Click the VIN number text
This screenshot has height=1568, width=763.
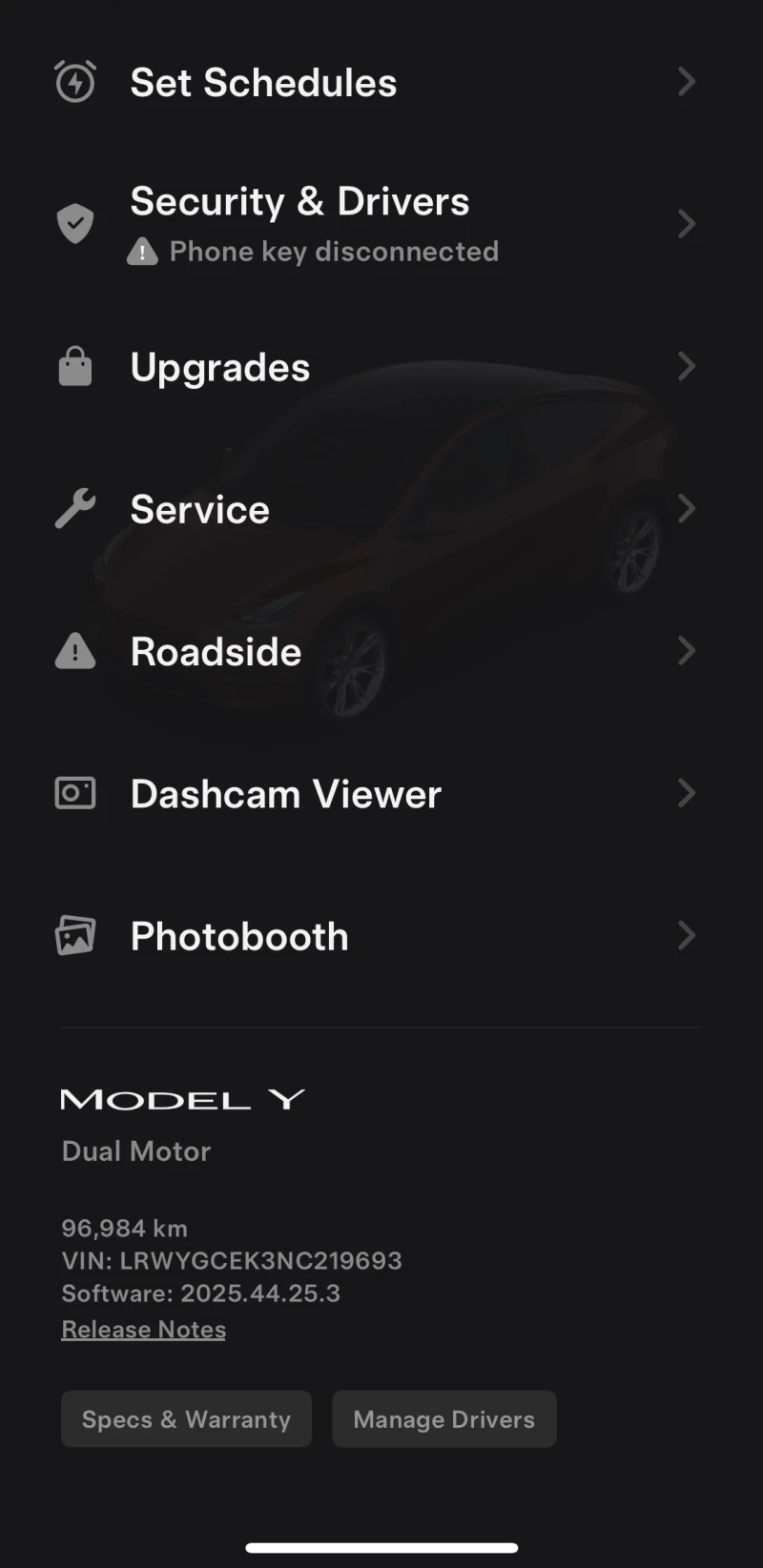233,1260
